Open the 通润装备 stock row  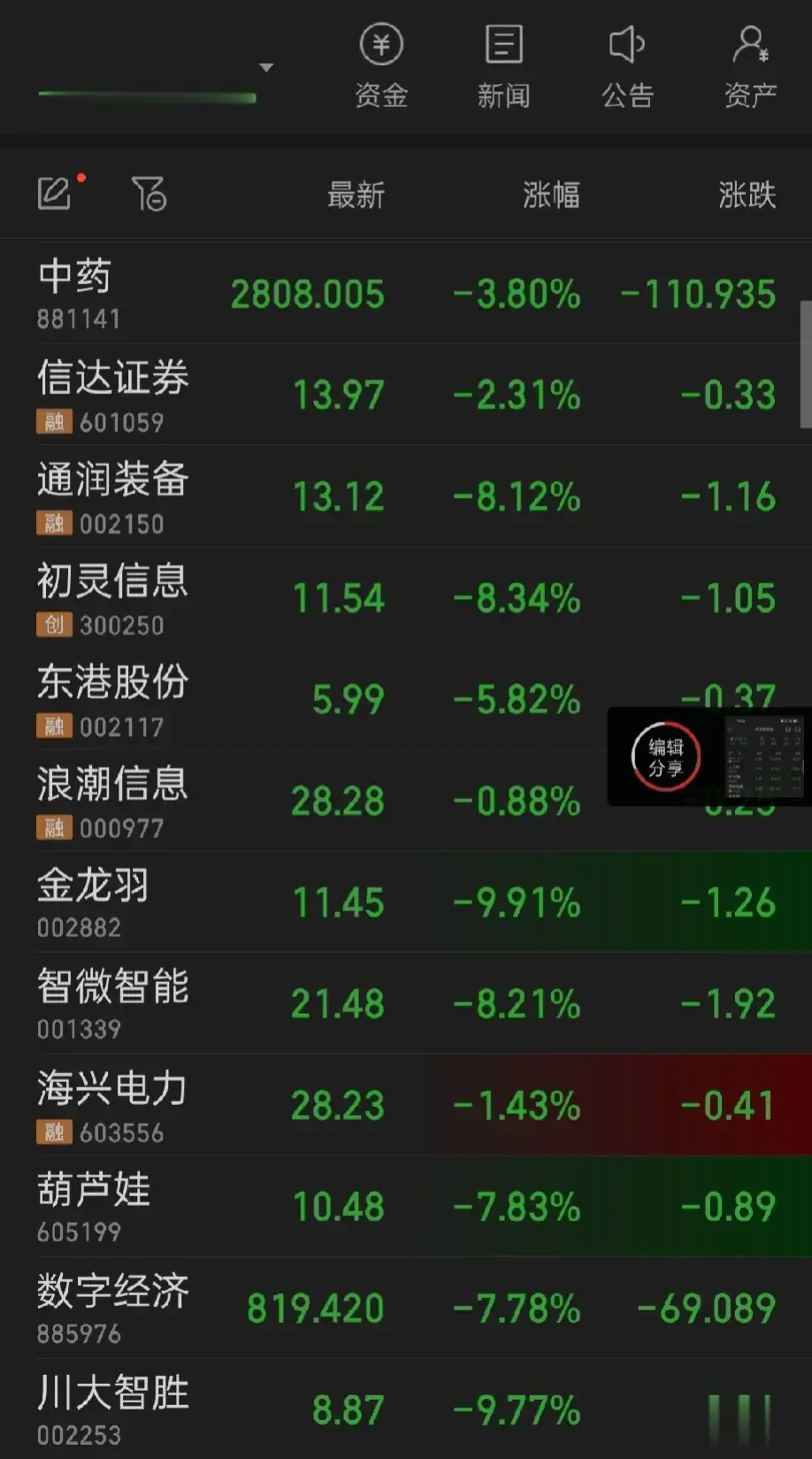click(x=406, y=496)
